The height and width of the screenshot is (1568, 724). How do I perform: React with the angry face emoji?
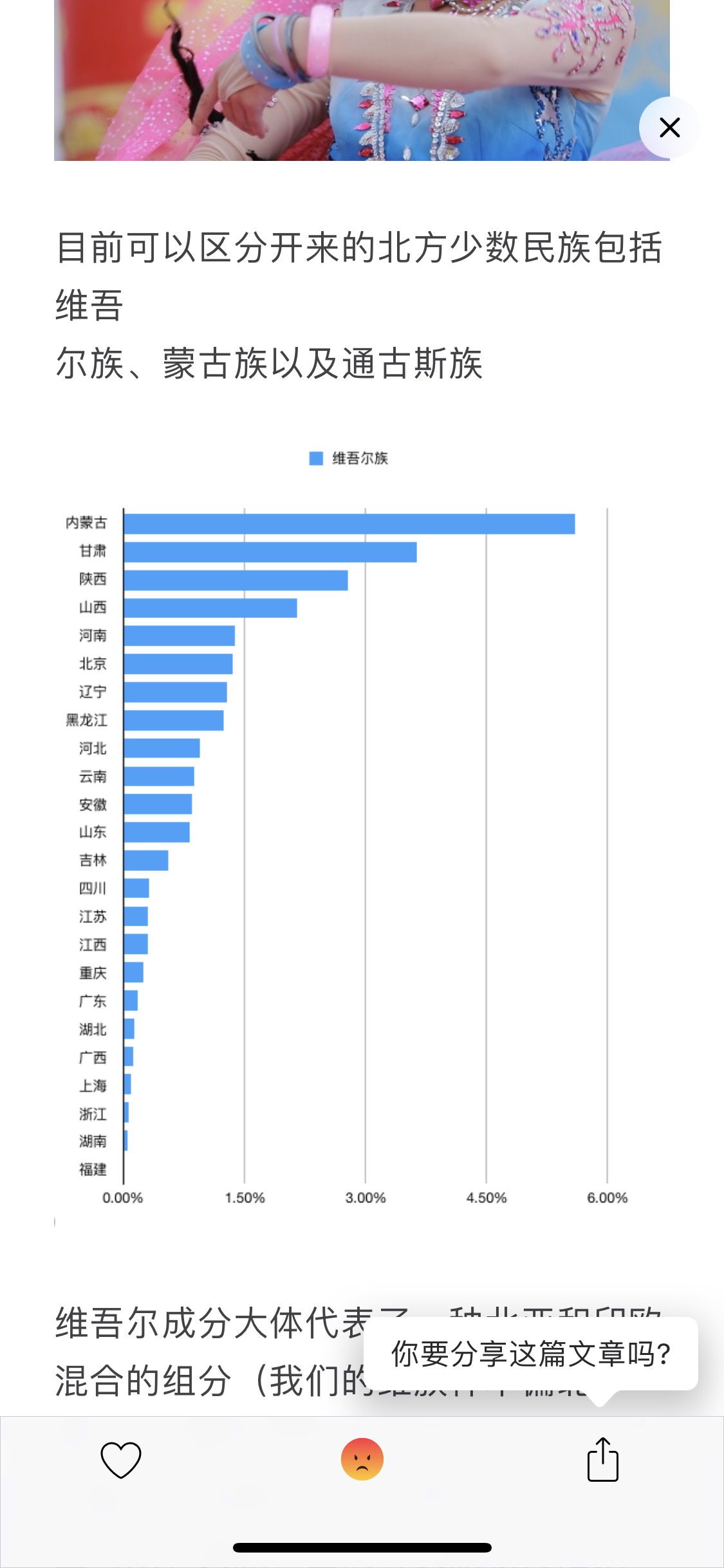[362, 1459]
